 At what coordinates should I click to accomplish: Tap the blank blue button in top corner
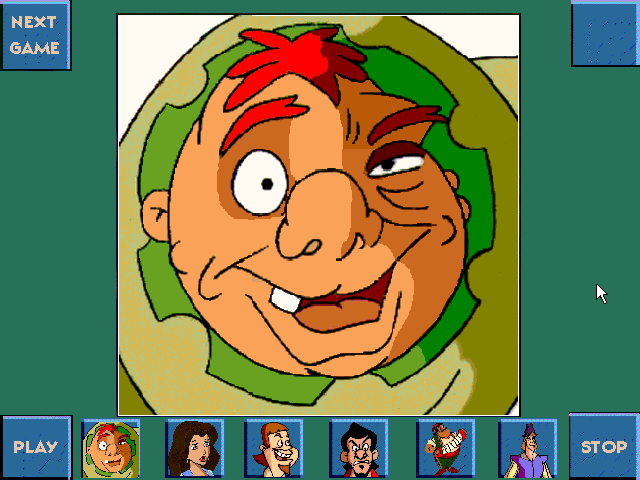point(604,34)
